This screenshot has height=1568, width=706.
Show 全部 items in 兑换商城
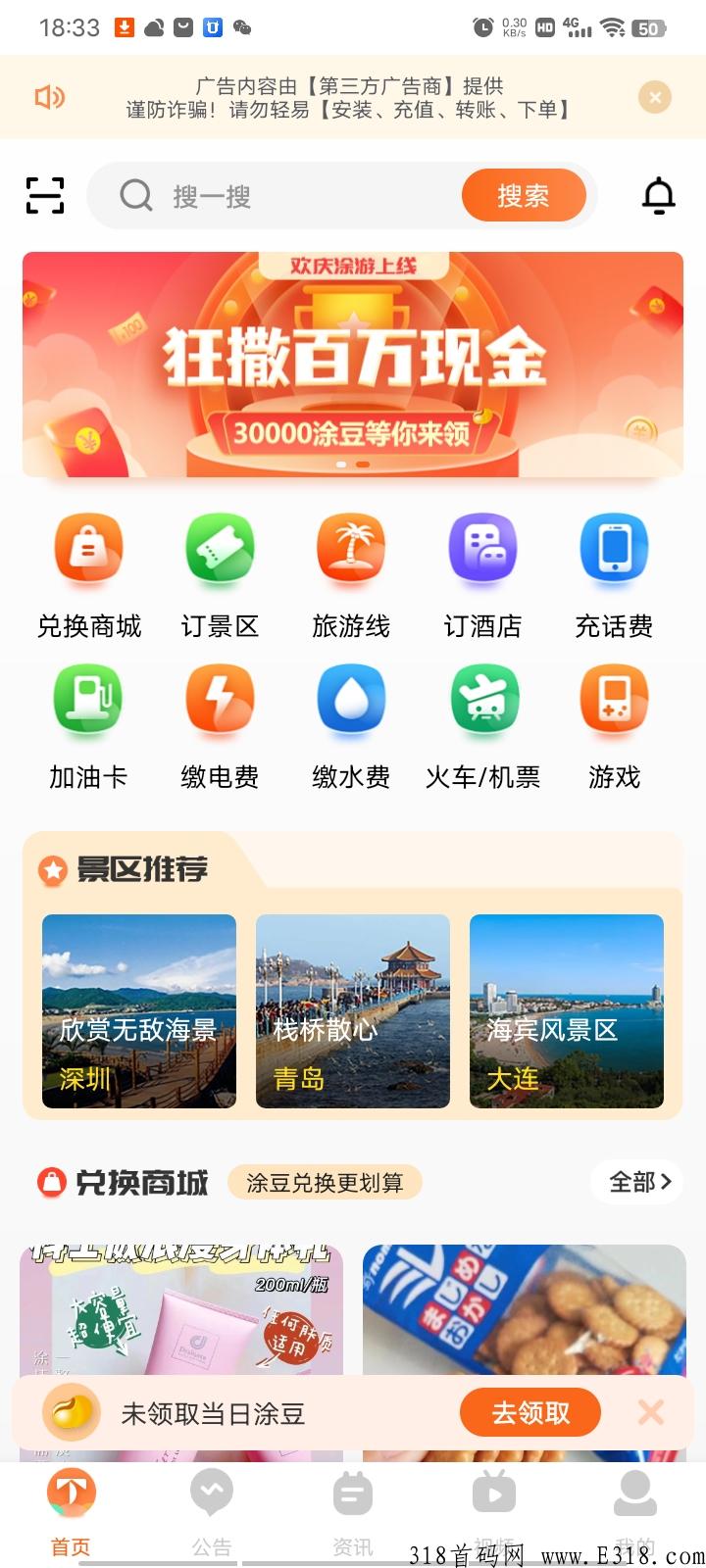point(639,1182)
